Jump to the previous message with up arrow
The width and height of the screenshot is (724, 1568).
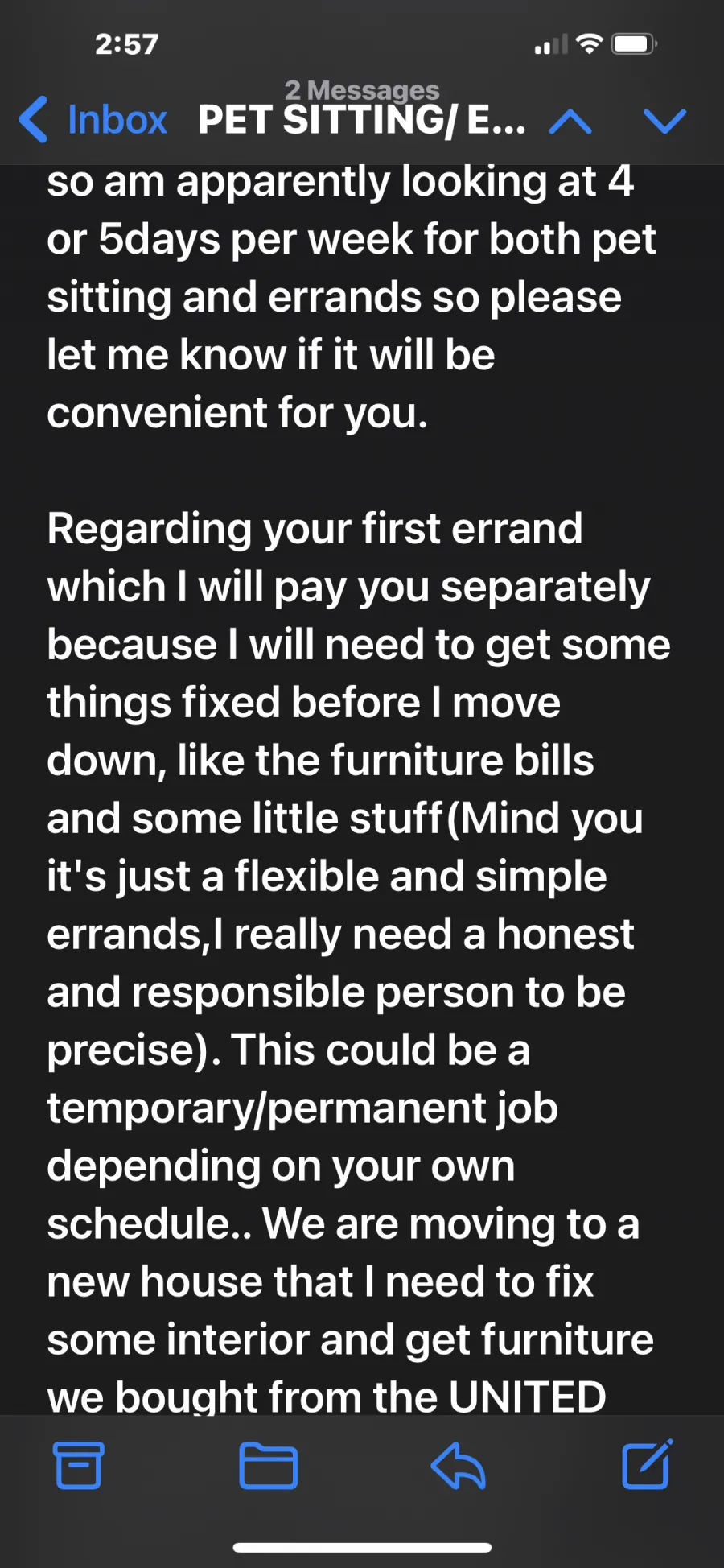pos(570,122)
